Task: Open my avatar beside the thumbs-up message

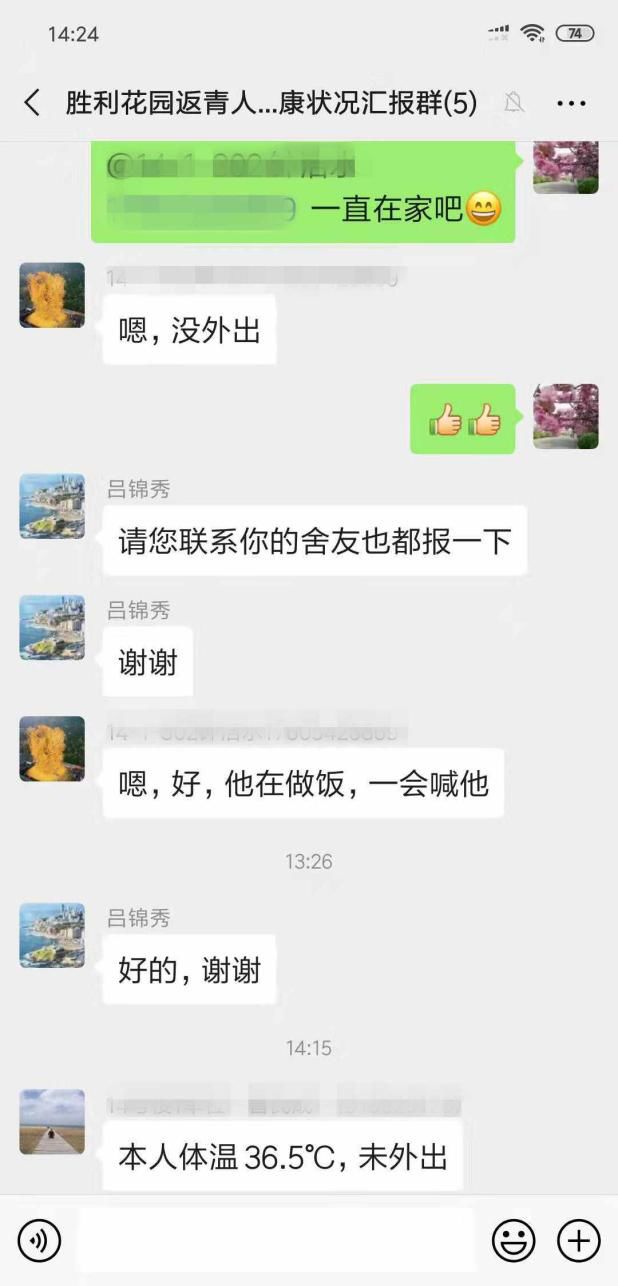Action: (565, 416)
